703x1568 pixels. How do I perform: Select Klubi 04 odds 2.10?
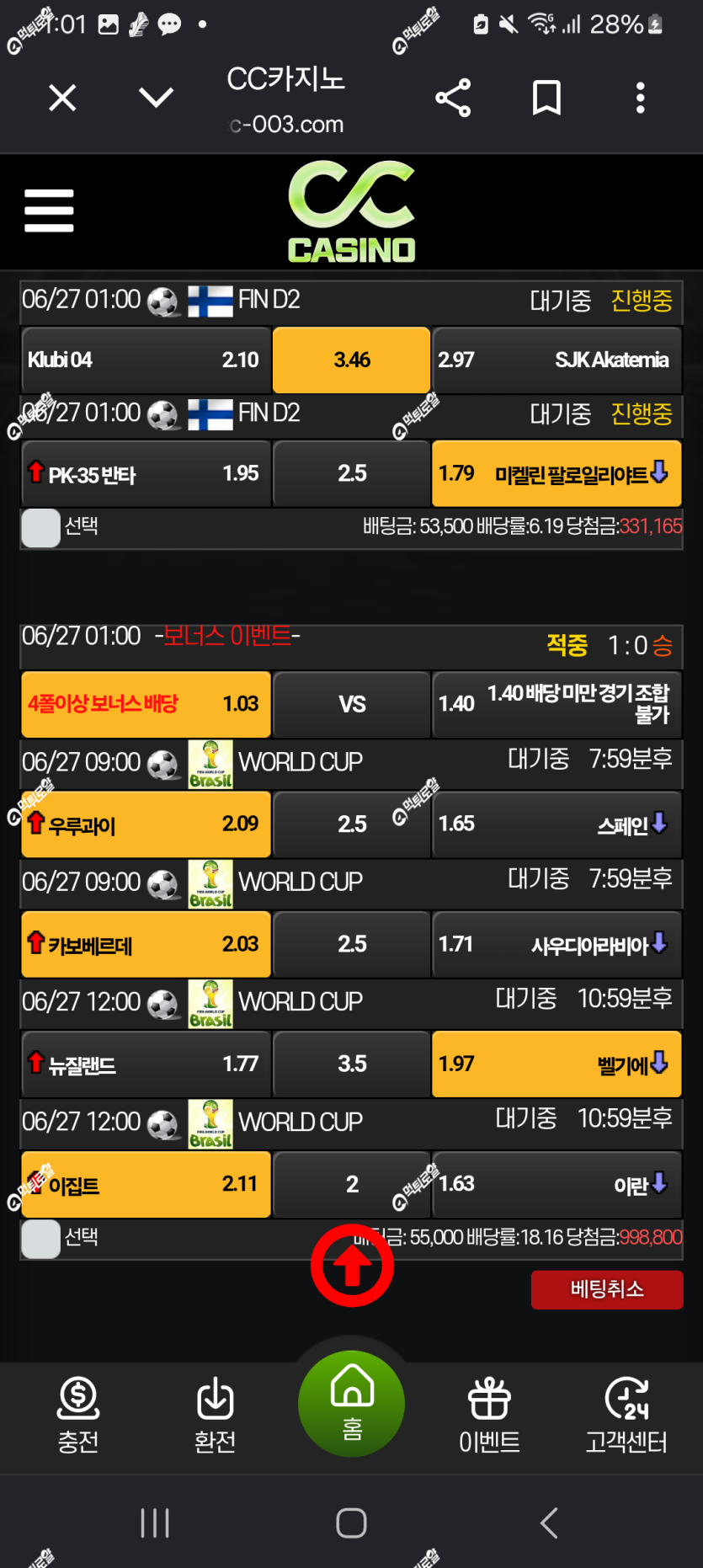coord(146,360)
